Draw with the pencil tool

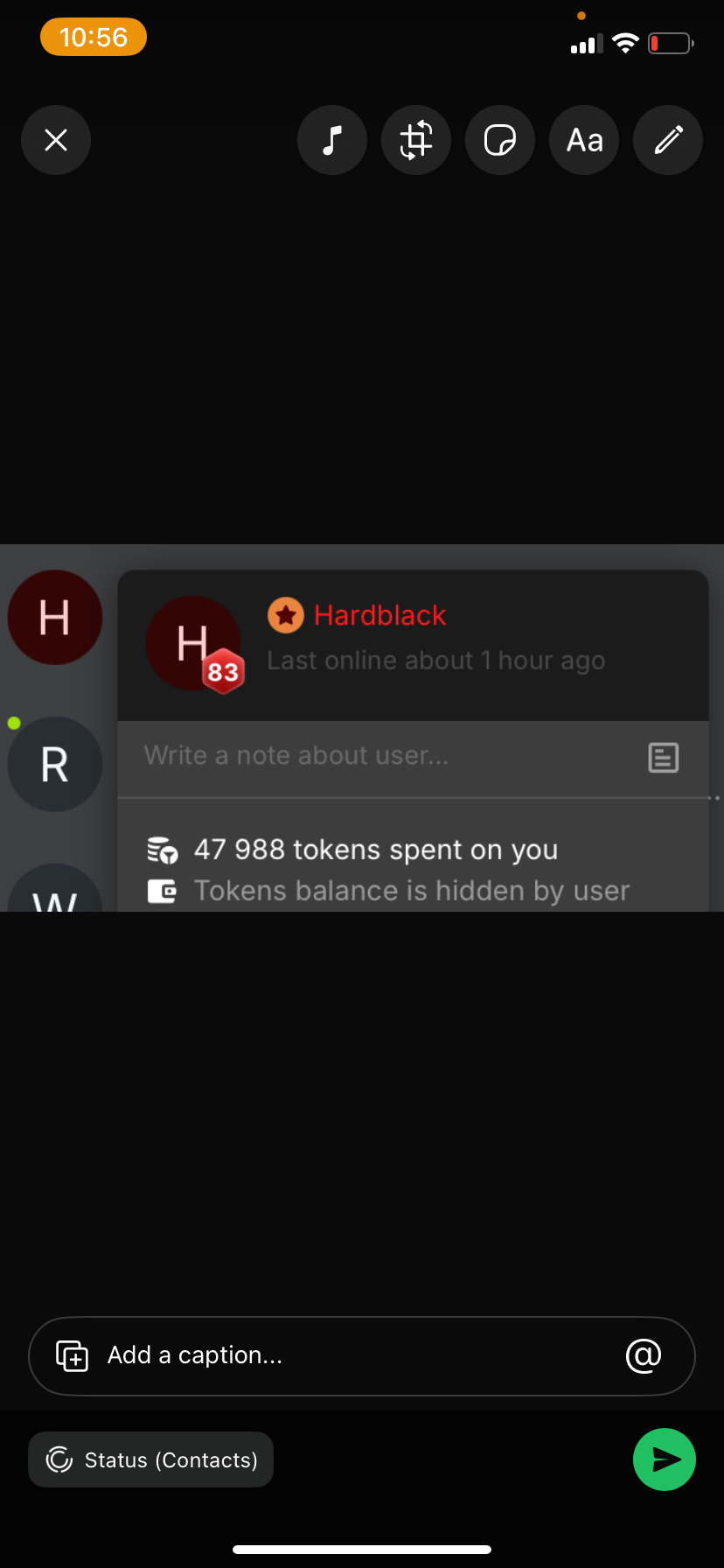tap(668, 140)
